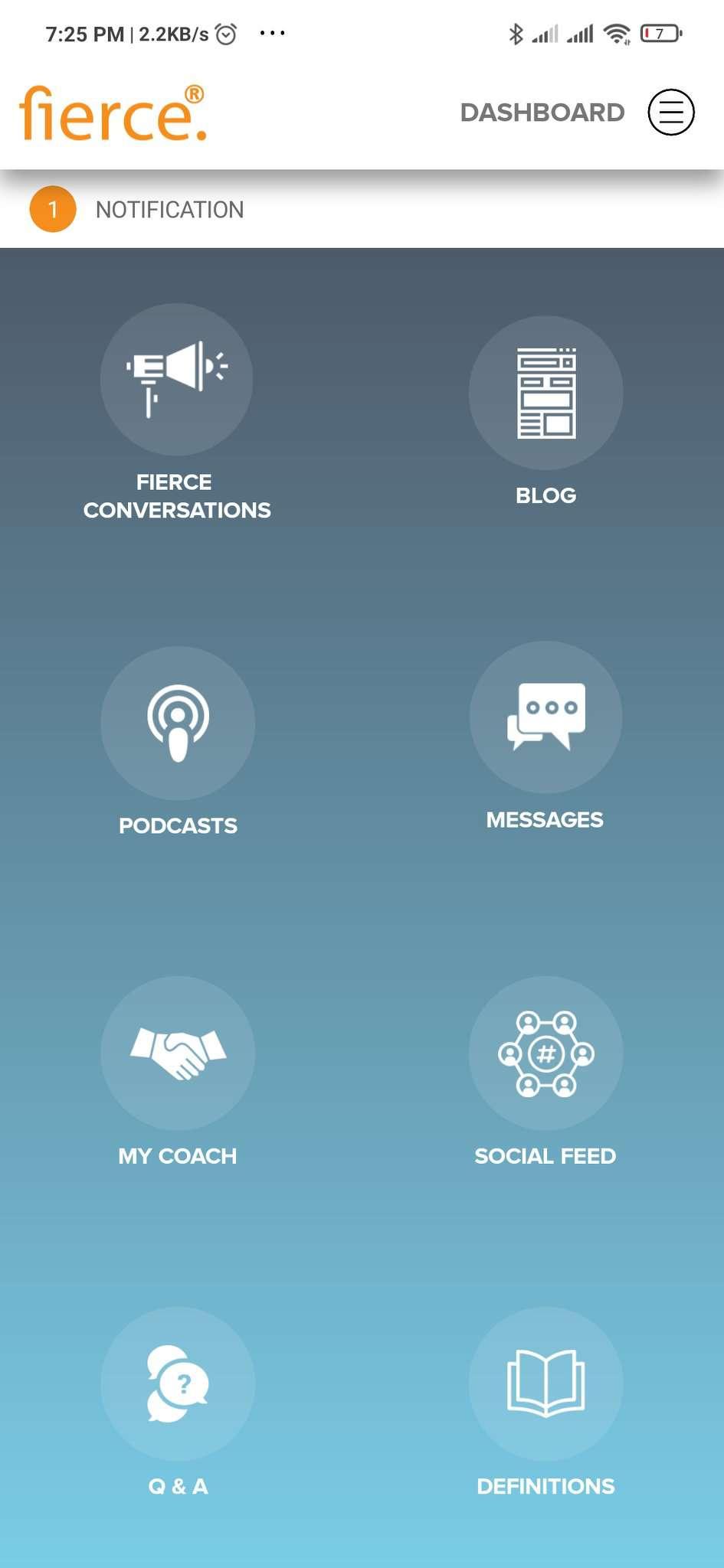Look up Definitions

tap(545, 1384)
